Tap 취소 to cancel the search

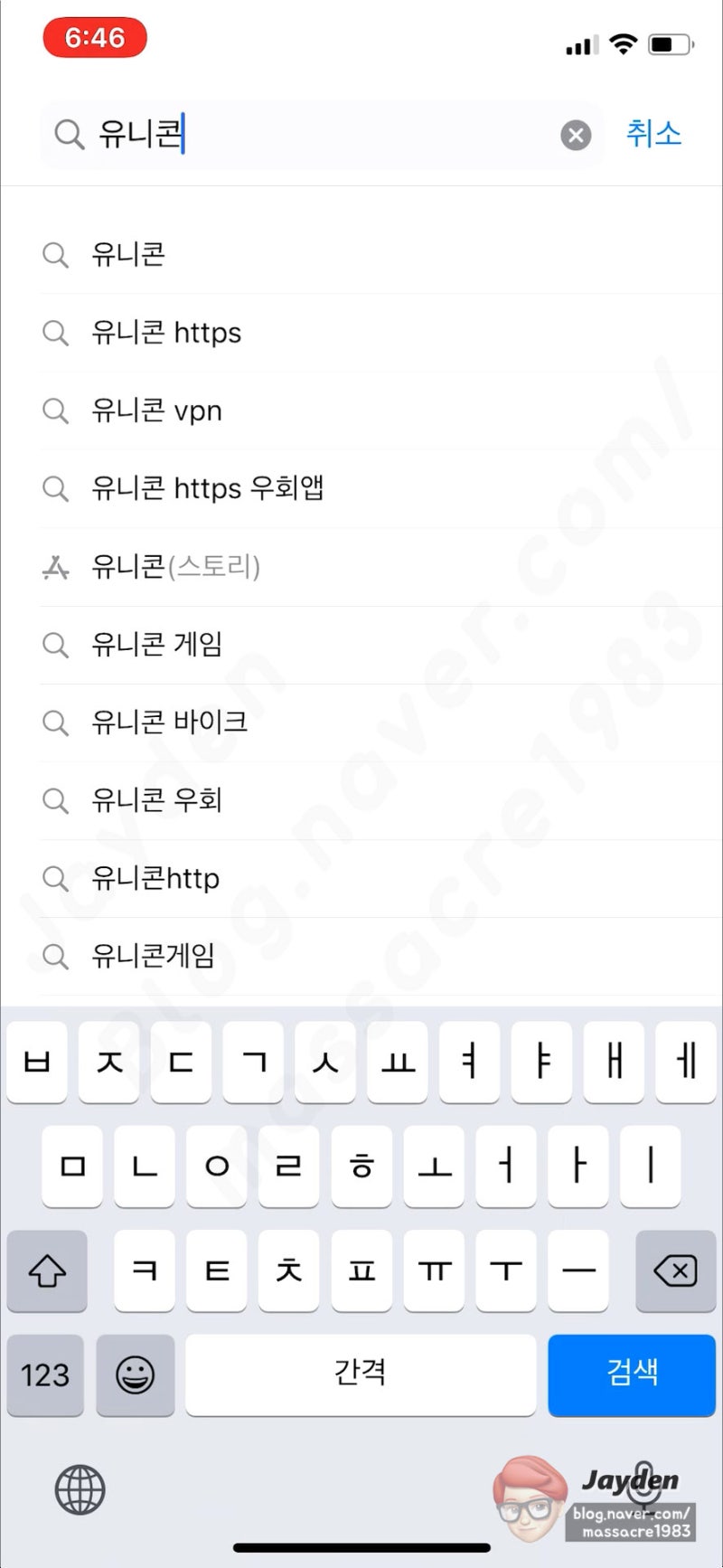tap(654, 135)
